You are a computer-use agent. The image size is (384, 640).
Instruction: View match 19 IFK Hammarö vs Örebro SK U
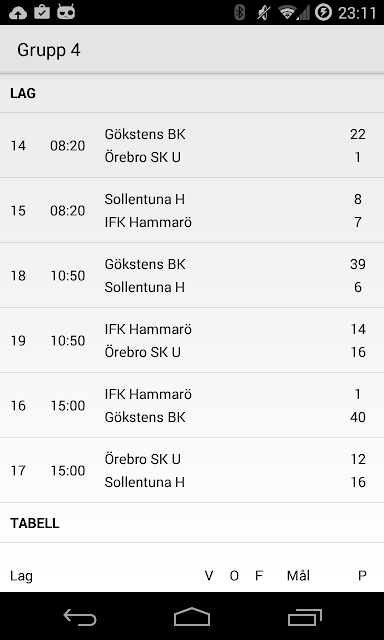point(192,340)
